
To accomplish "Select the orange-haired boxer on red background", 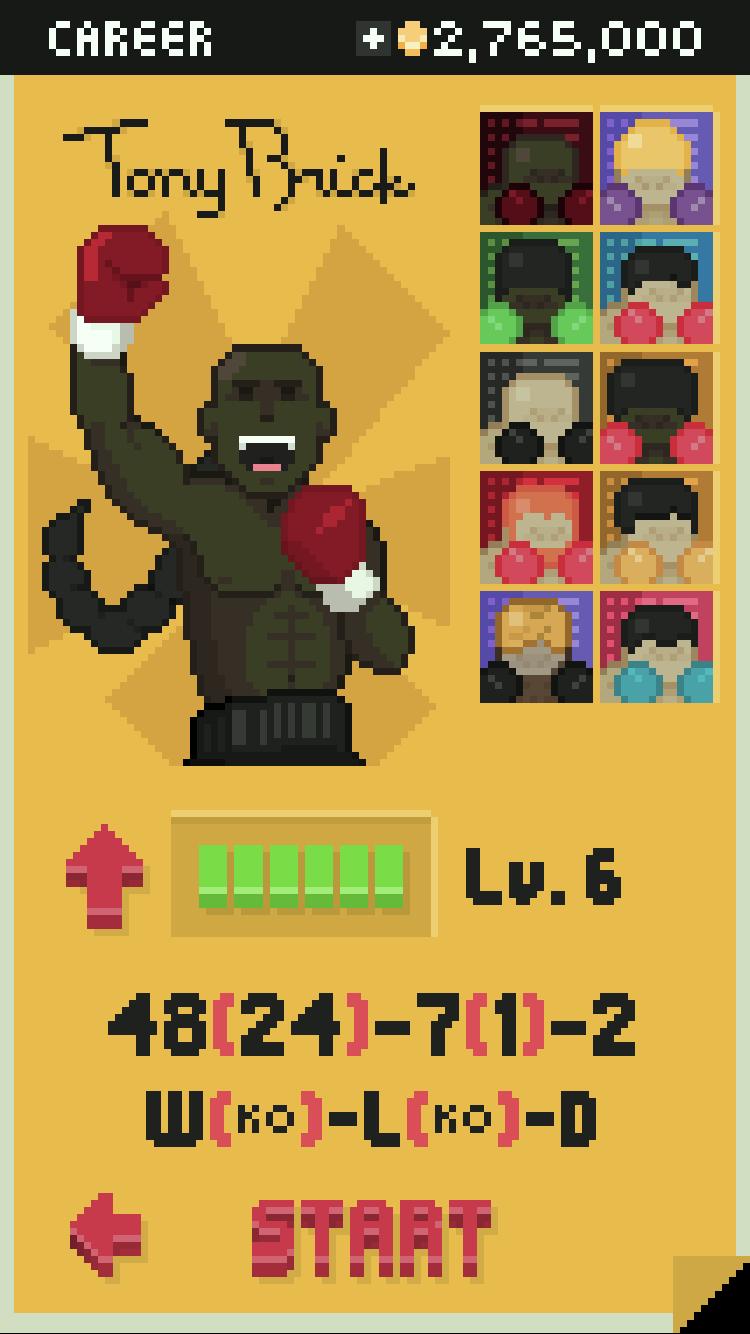I will pos(536,527).
